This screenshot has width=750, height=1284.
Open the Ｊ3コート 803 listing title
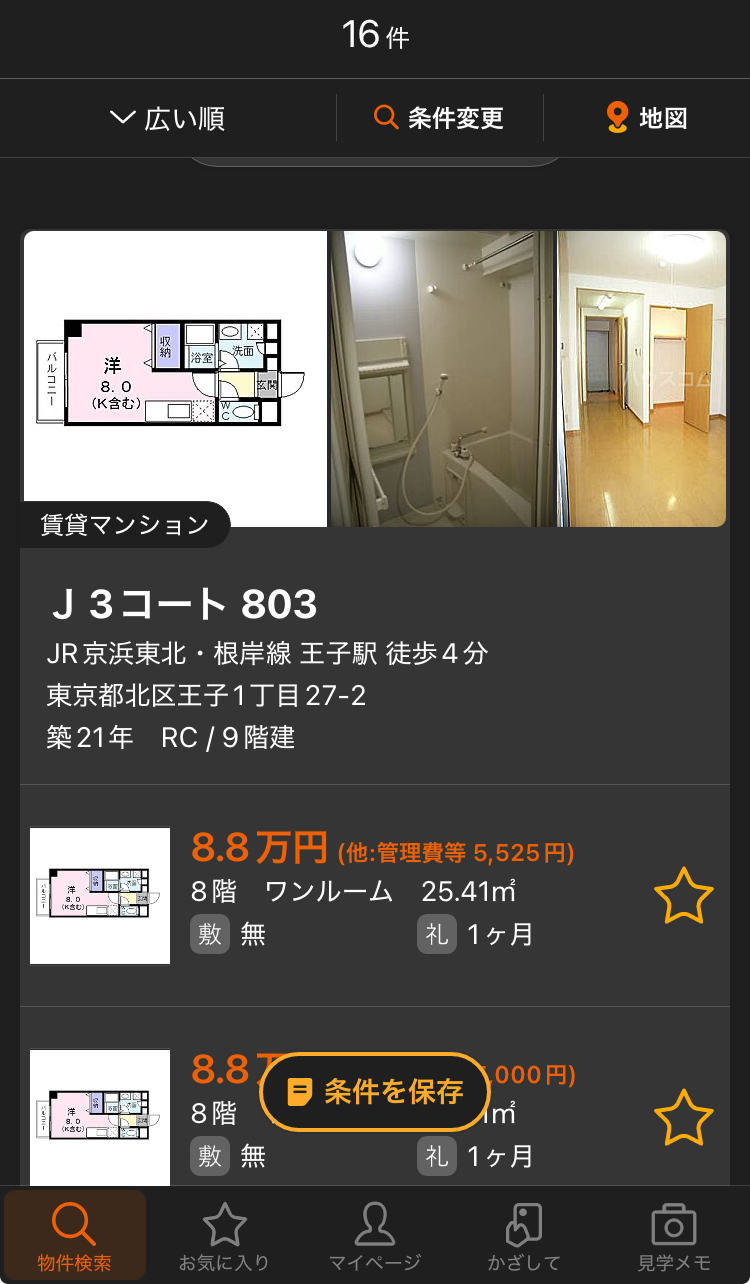click(185, 604)
